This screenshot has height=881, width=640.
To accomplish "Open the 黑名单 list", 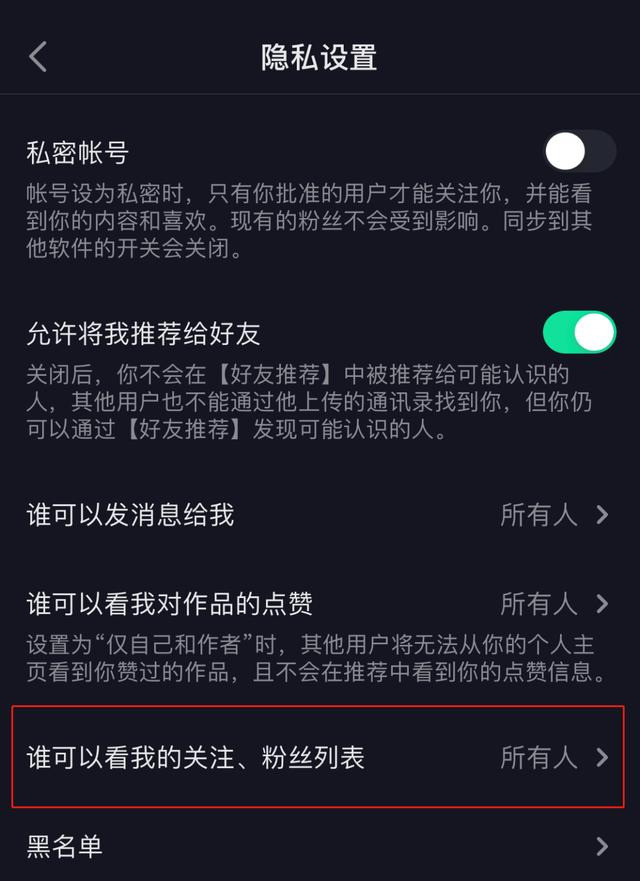I will point(318,847).
